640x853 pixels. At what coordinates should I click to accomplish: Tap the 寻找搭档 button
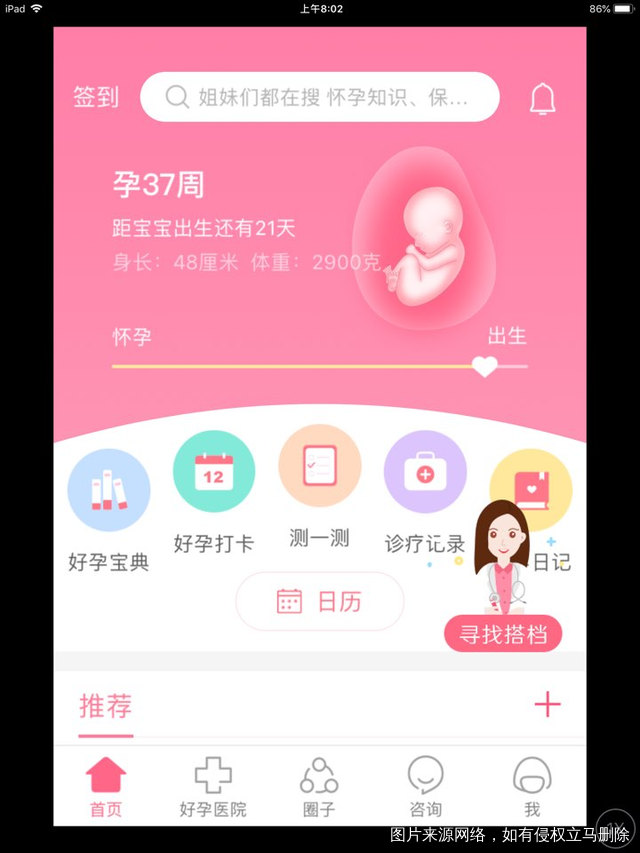point(503,634)
